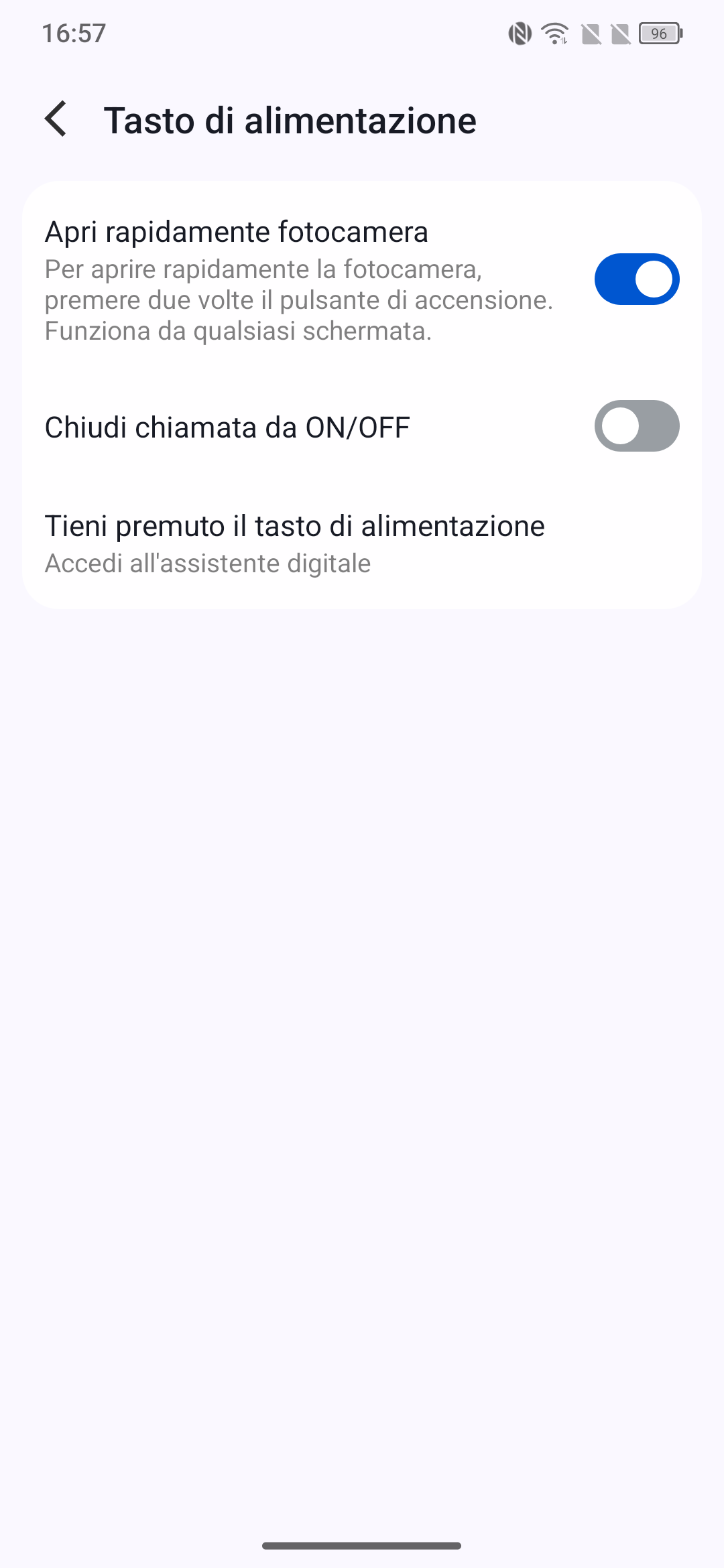Disable Apri rapidamente fotocamera switch
The width and height of the screenshot is (724, 1568).
tap(637, 279)
